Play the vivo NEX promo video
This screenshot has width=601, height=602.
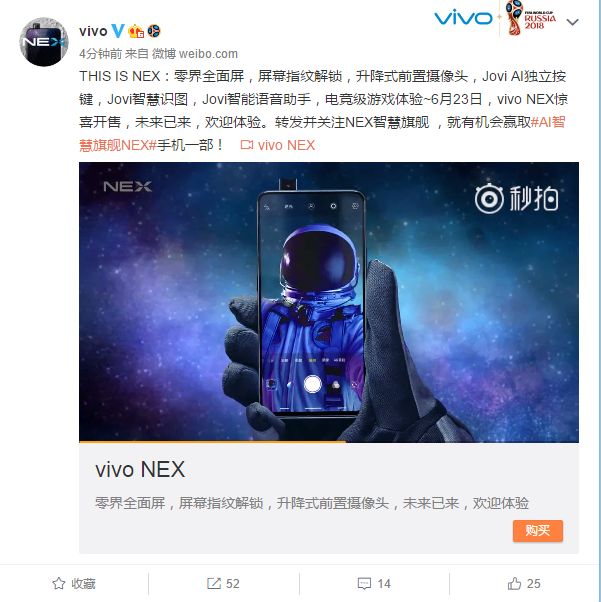coord(328,302)
